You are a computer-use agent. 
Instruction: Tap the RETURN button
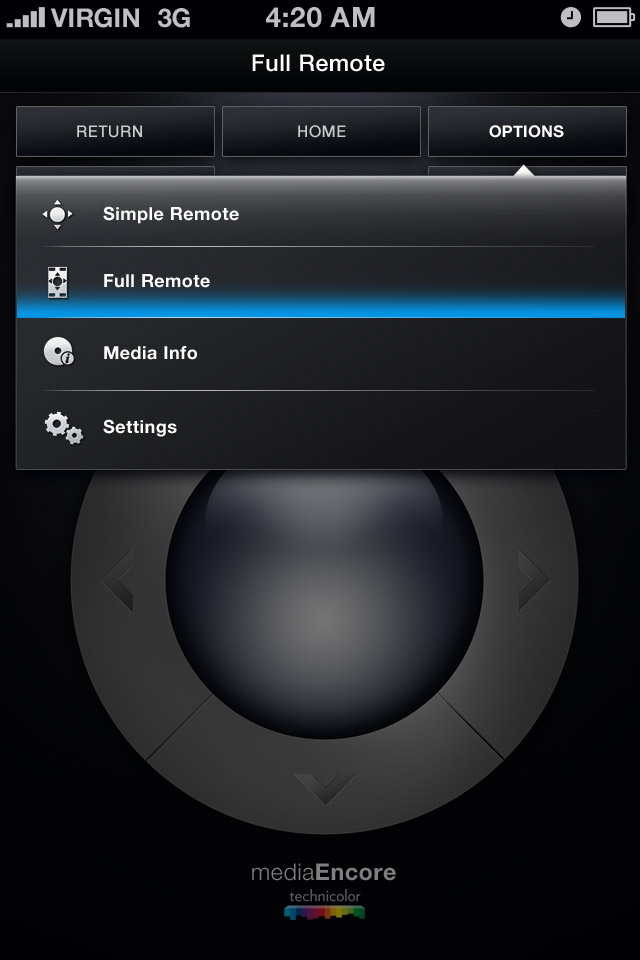tap(115, 131)
